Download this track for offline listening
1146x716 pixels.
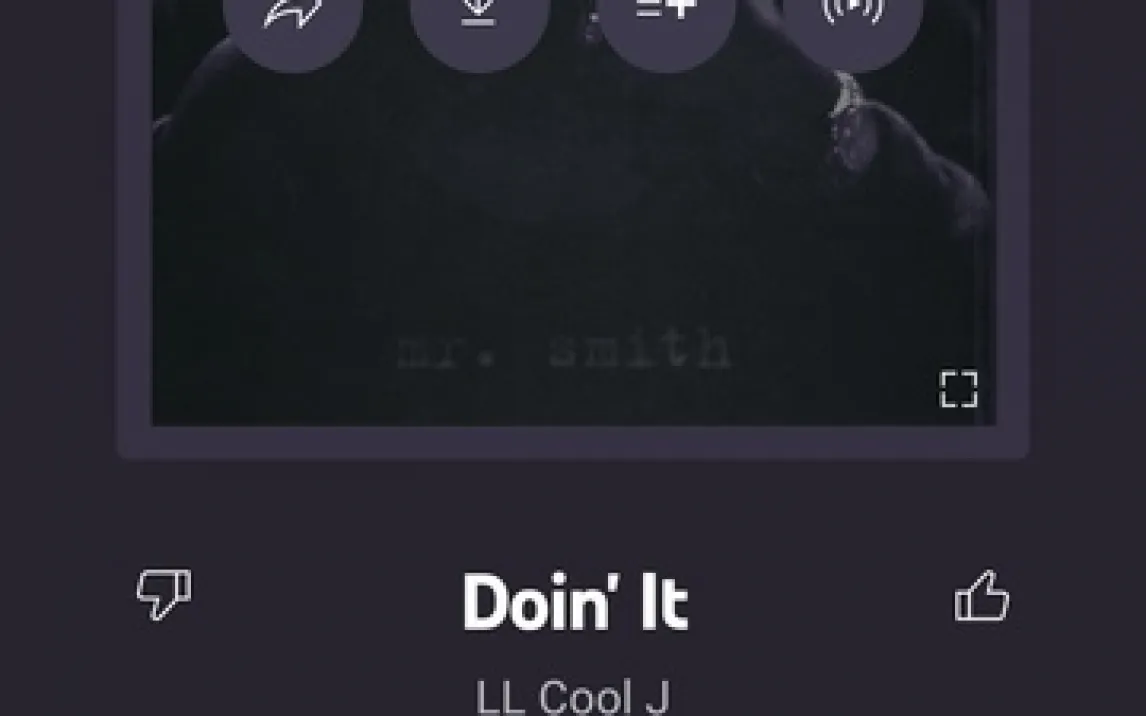pyautogui.click(x=479, y=15)
